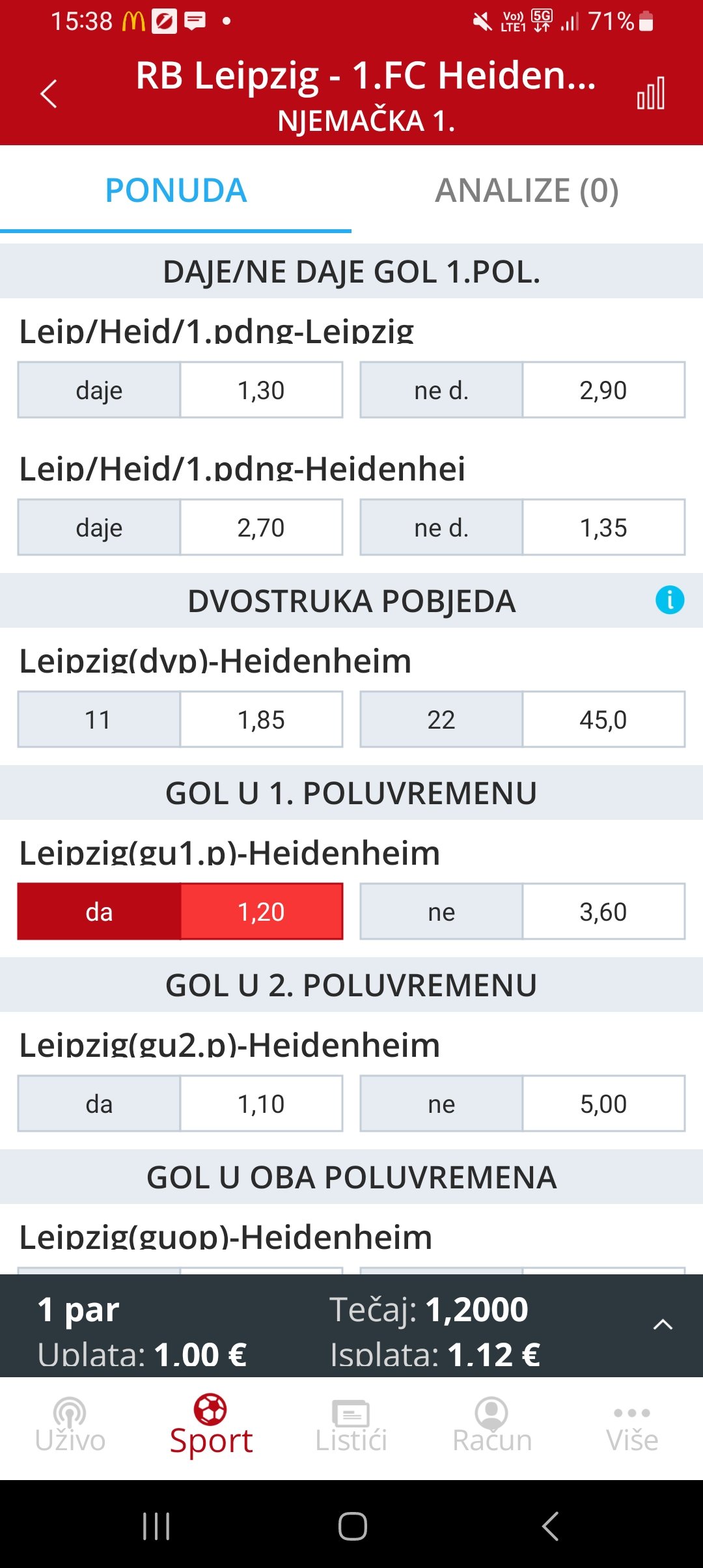The height and width of the screenshot is (1568, 703).
Task: Open the match statistics chart icon
Action: click(651, 94)
